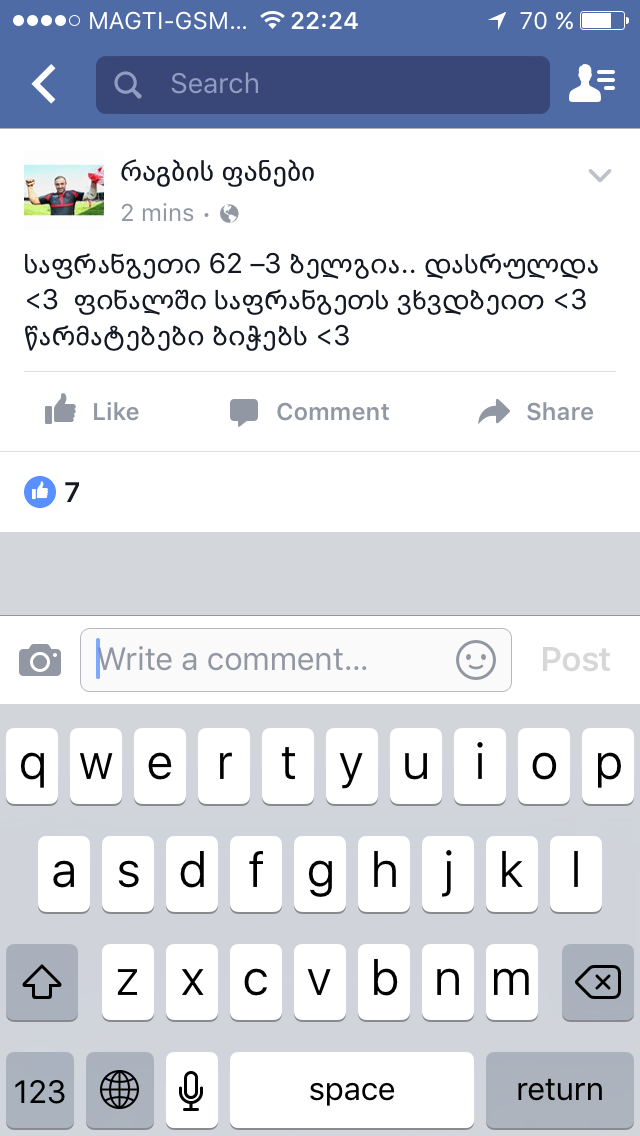Open the emoji smiley picker
Image resolution: width=640 pixels, height=1136 pixels.
[476, 660]
